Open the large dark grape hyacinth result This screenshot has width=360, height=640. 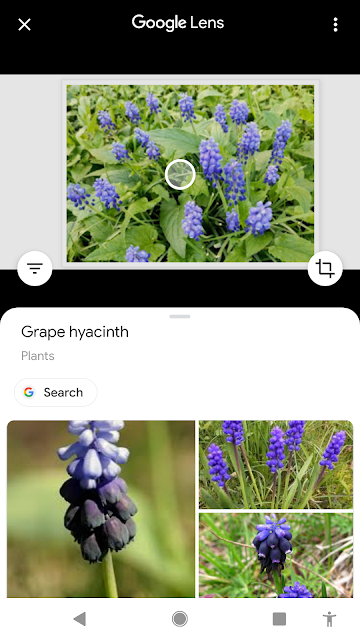101,509
